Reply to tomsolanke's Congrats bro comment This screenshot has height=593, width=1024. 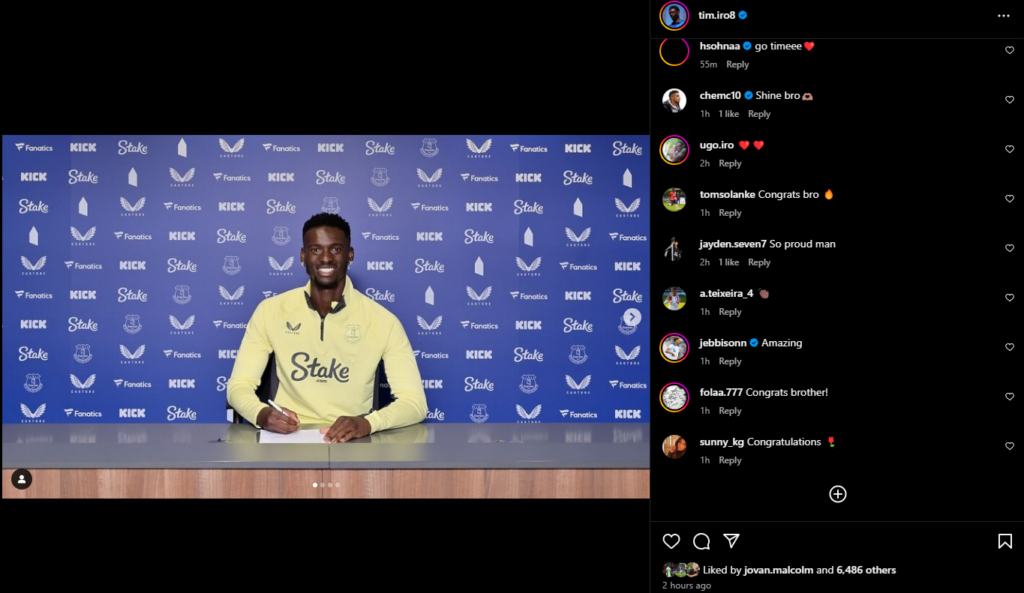pyautogui.click(x=730, y=213)
